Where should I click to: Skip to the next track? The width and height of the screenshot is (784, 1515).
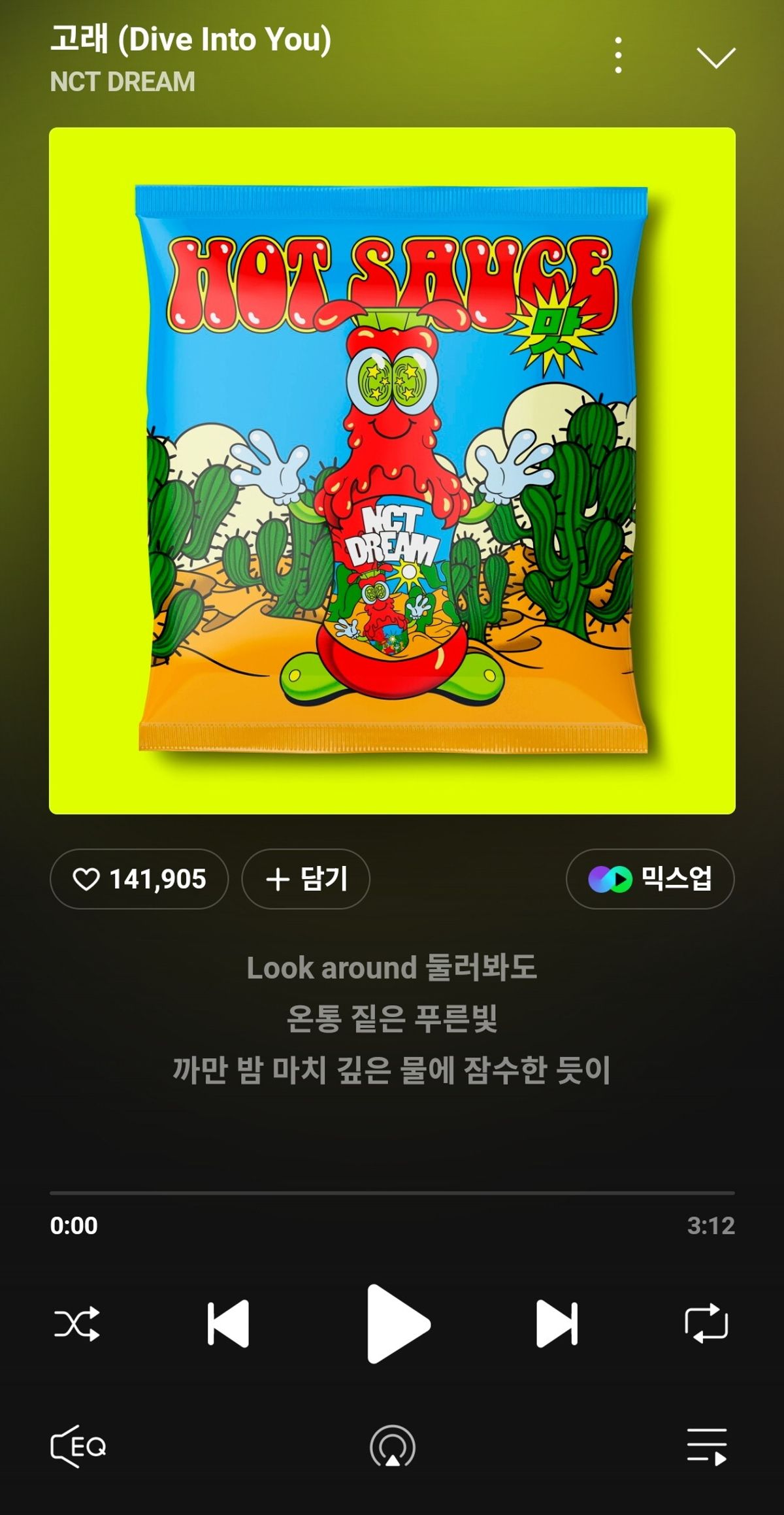click(x=557, y=1324)
